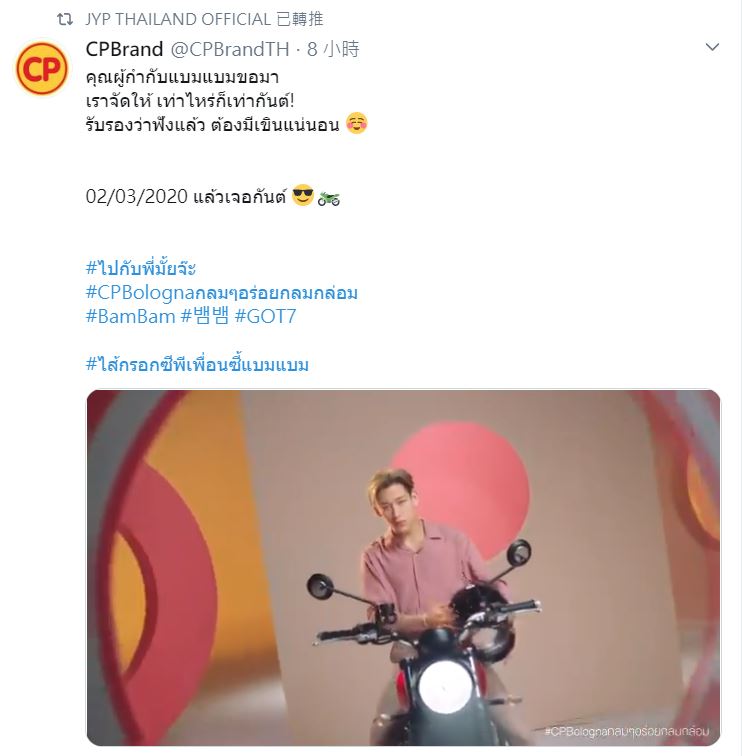Screen dimensions: 742x756
Task: Open the 8 小時 timestamp of the tweet
Action: point(333,48)
